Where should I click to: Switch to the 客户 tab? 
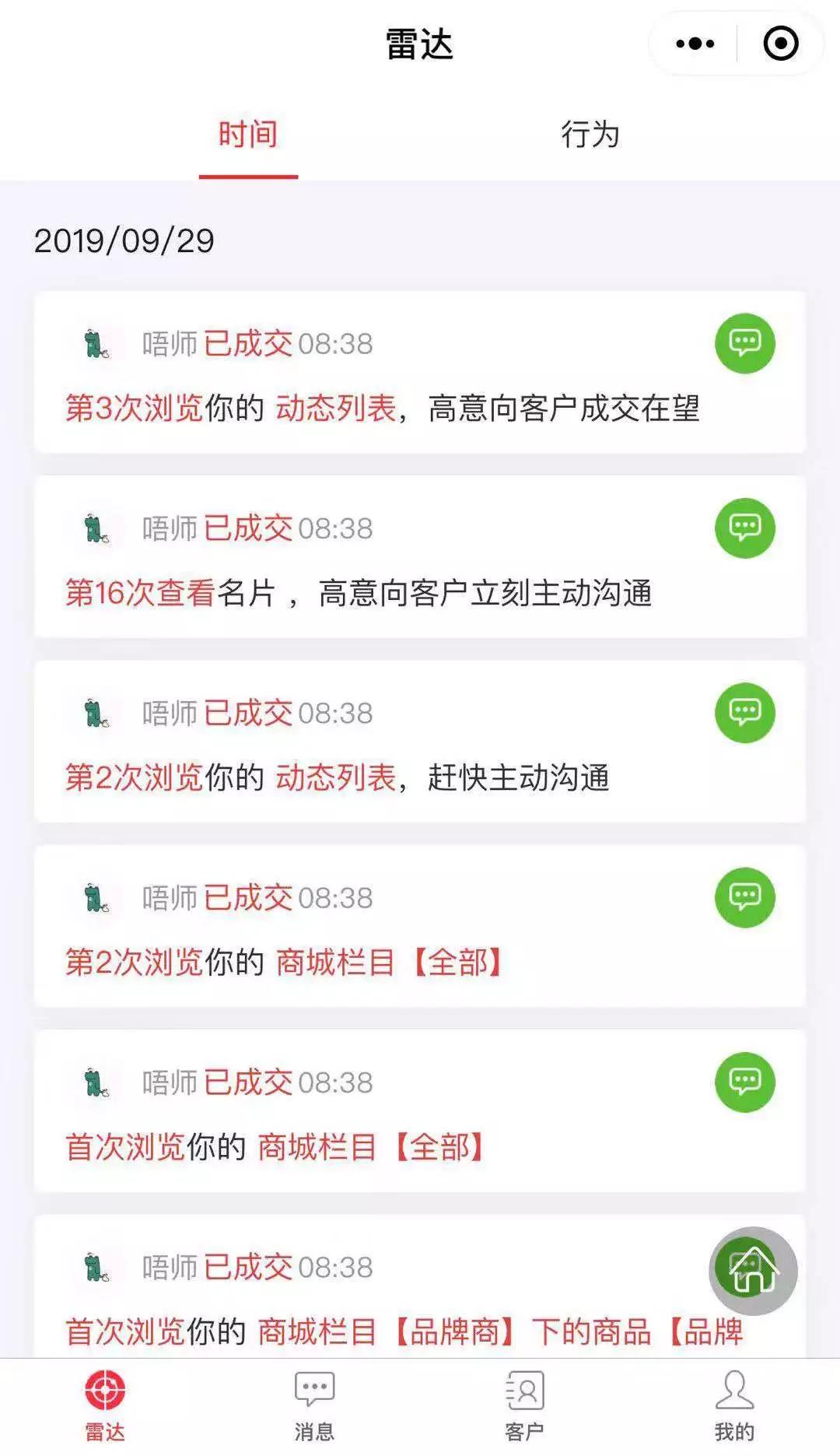[524, 1406]
